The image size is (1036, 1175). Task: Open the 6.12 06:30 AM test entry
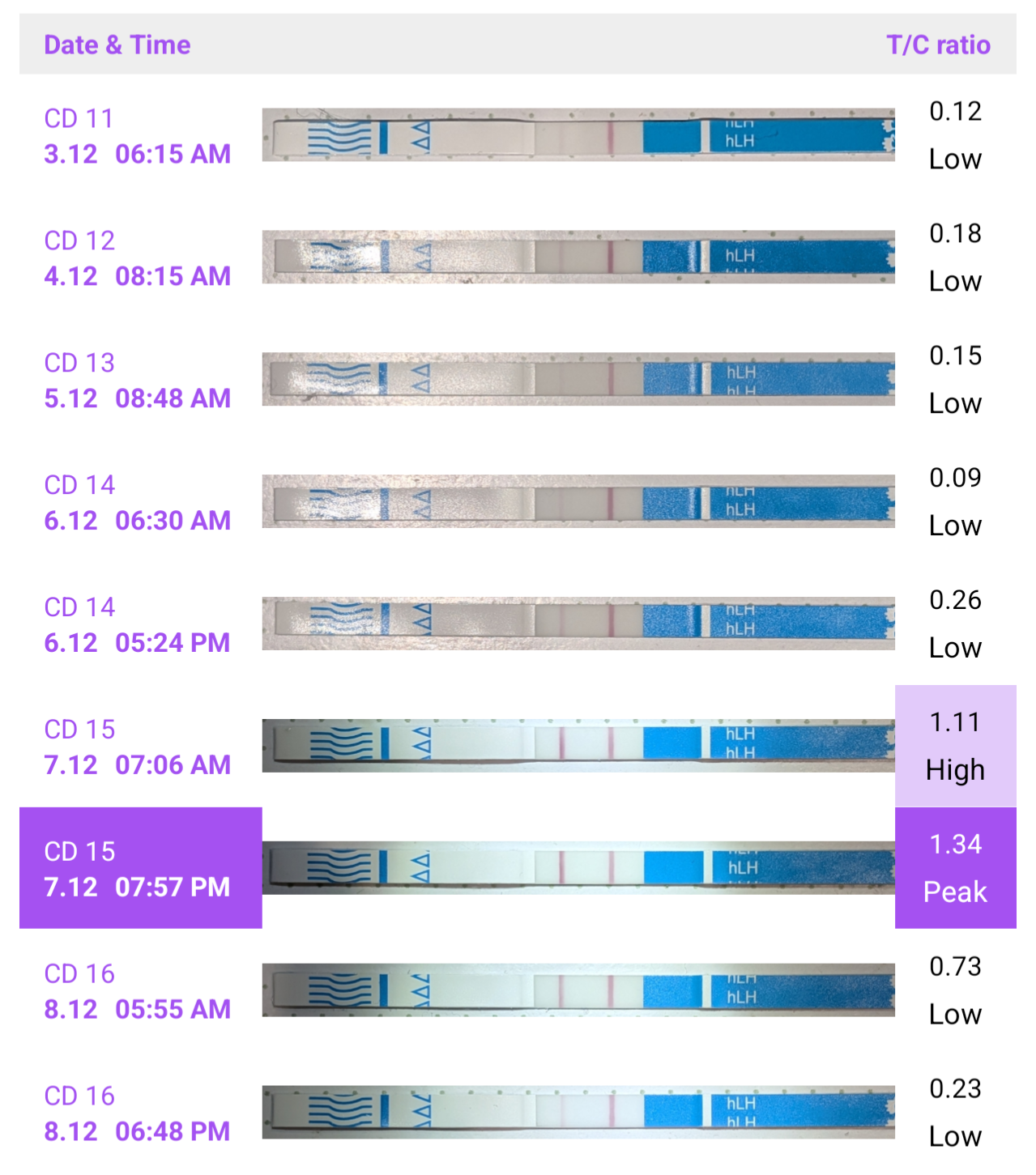518,502
